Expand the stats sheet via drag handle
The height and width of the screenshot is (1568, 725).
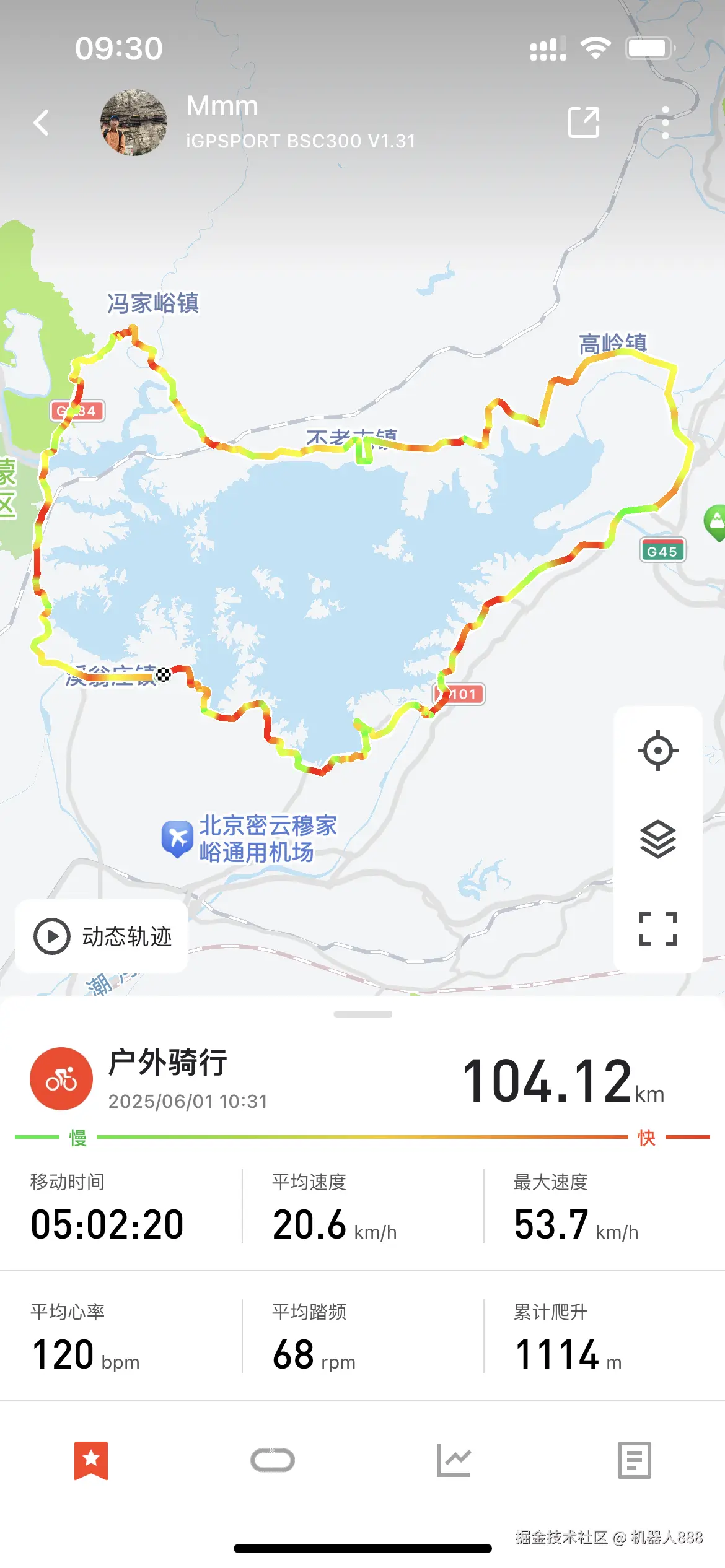tap(362, 1013)
